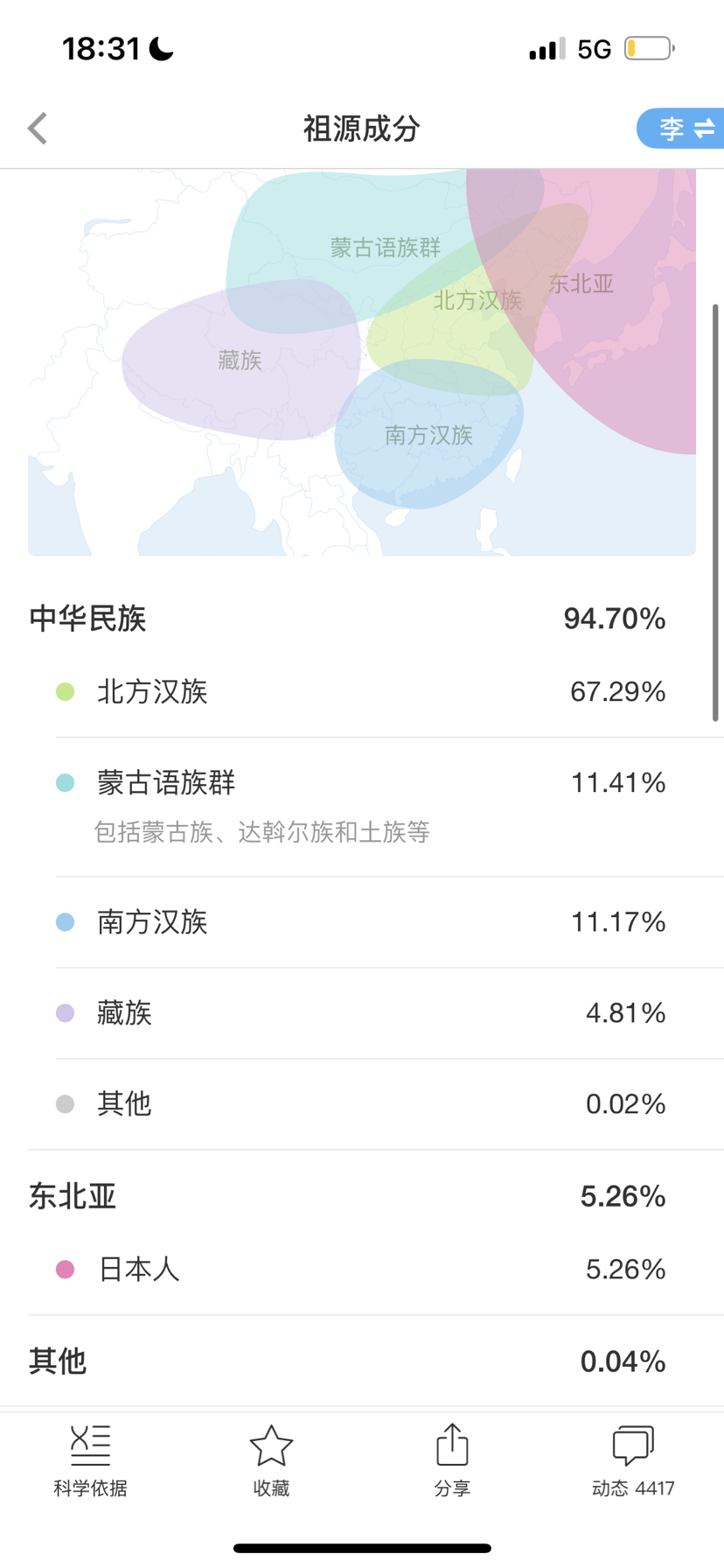The image size is (724, 1568).
Task: Switch profile using the 李 button
Action: tap(681, 129)
